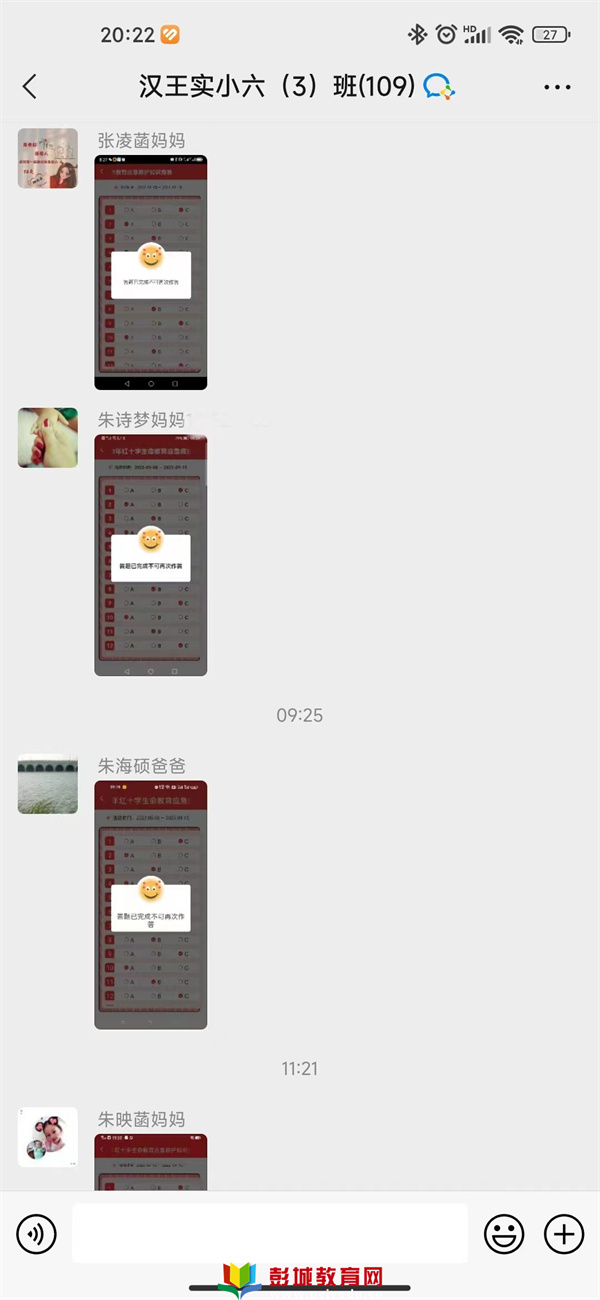Focus the message text field
The image size is (600, 1300).
point(270,1234)
